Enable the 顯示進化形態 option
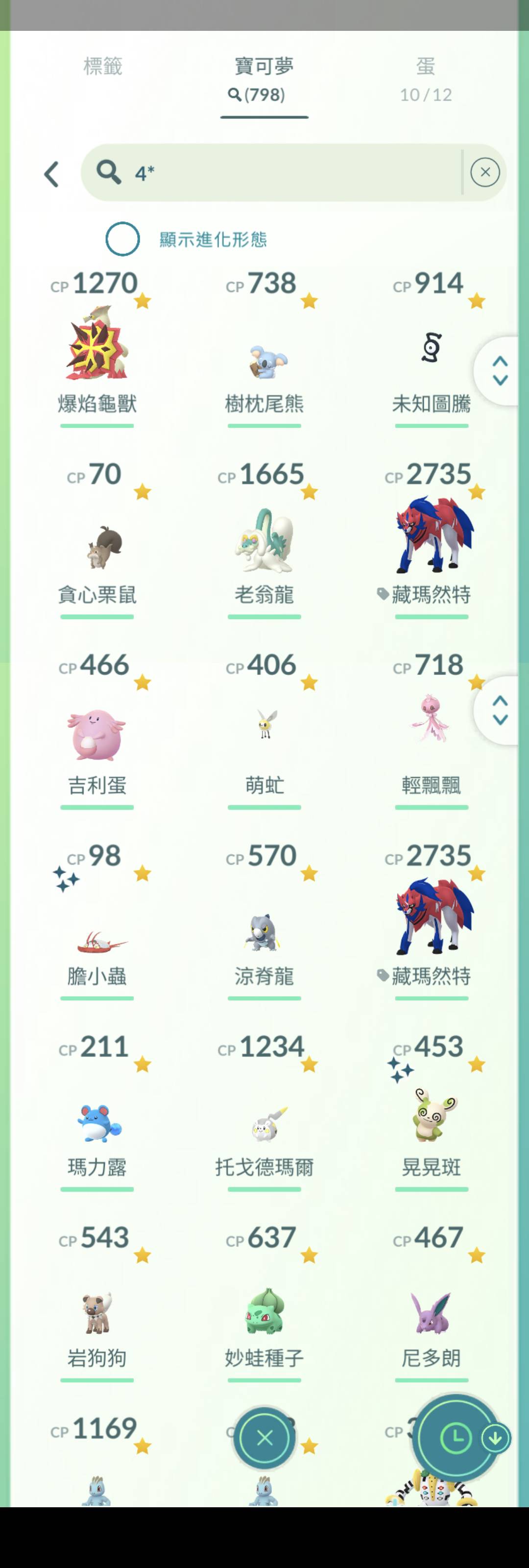 [x=123, y=239]
